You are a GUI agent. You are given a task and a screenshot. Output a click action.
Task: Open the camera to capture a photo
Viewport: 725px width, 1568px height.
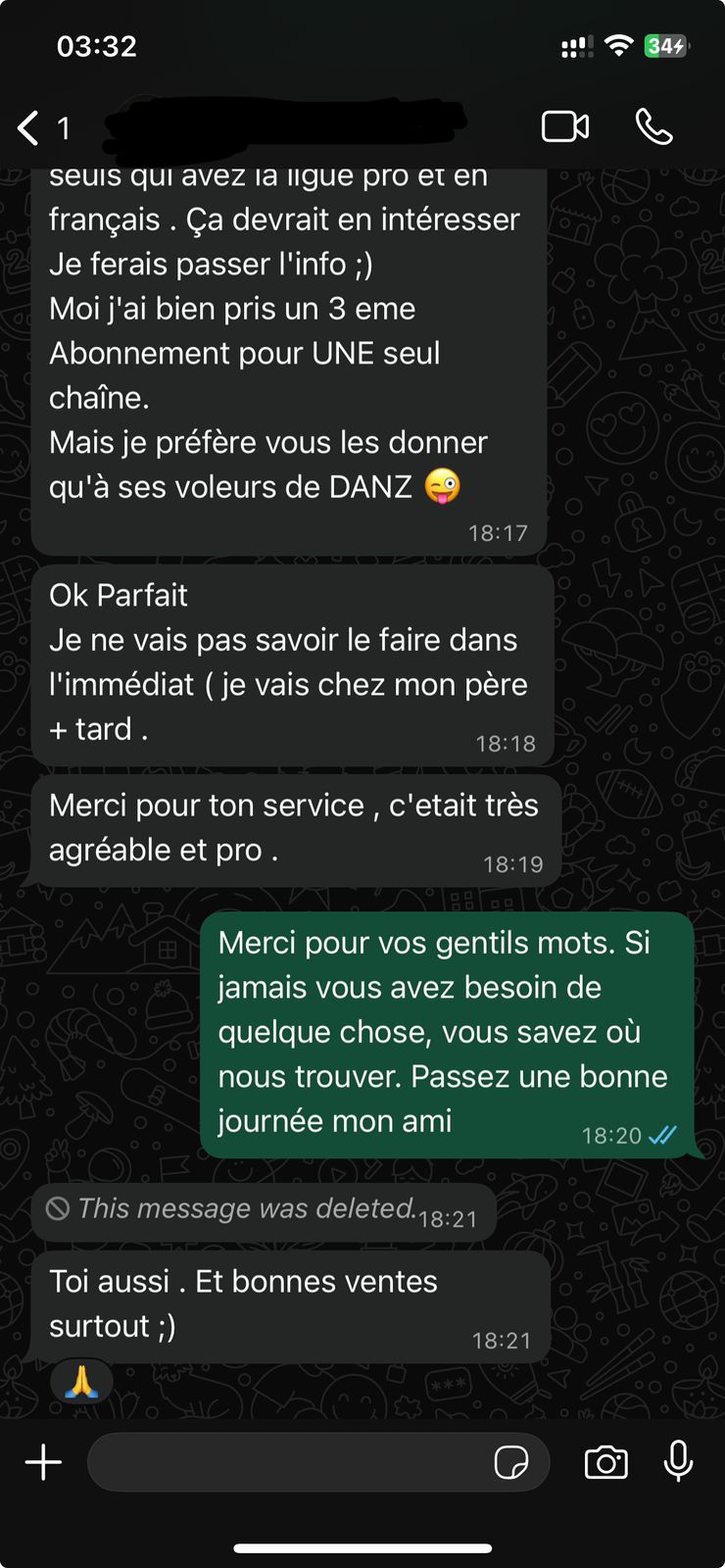click(x=605, y=1462)
